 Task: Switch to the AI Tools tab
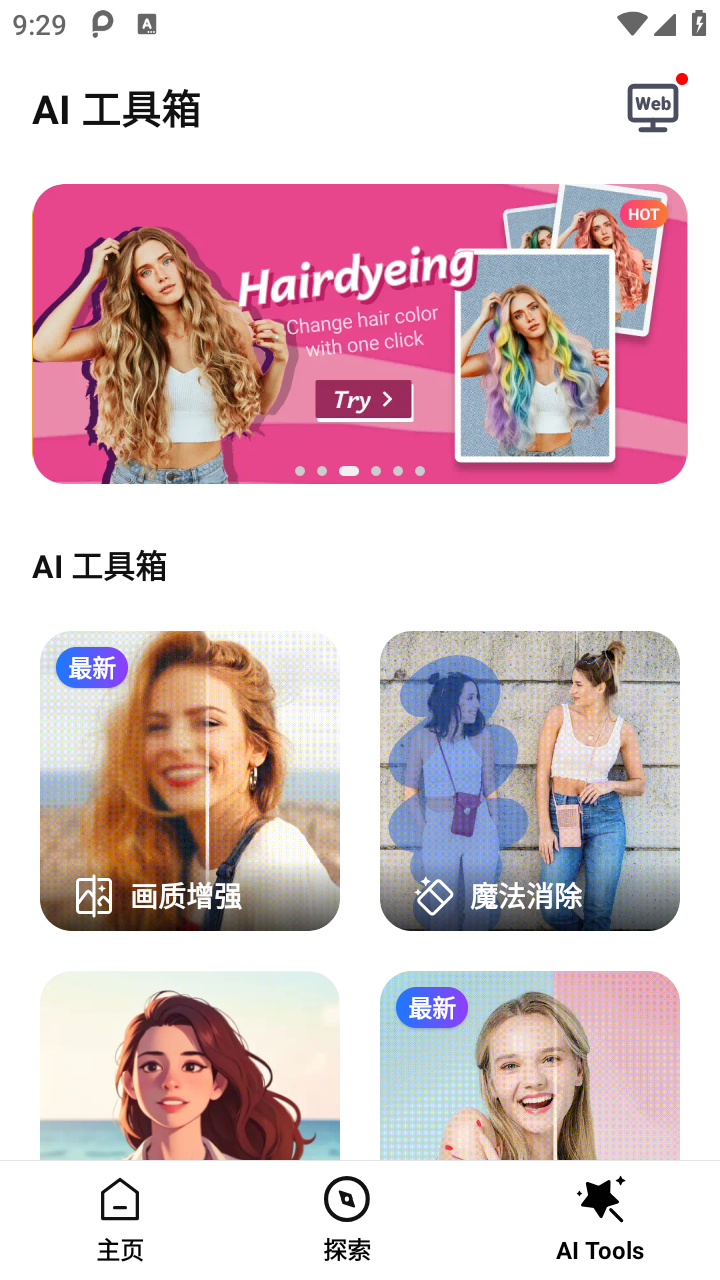(600, 1215)
